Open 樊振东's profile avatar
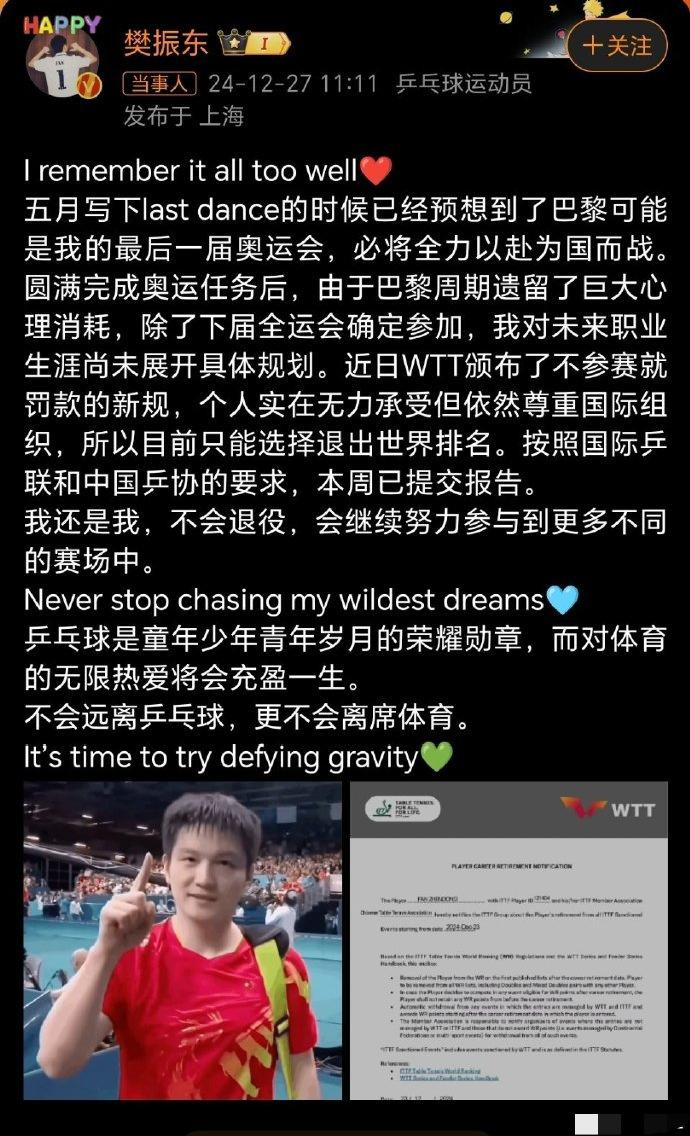The width and height of the screenshot is (690, 1136). pyautogui.click(x=62, y=59)
